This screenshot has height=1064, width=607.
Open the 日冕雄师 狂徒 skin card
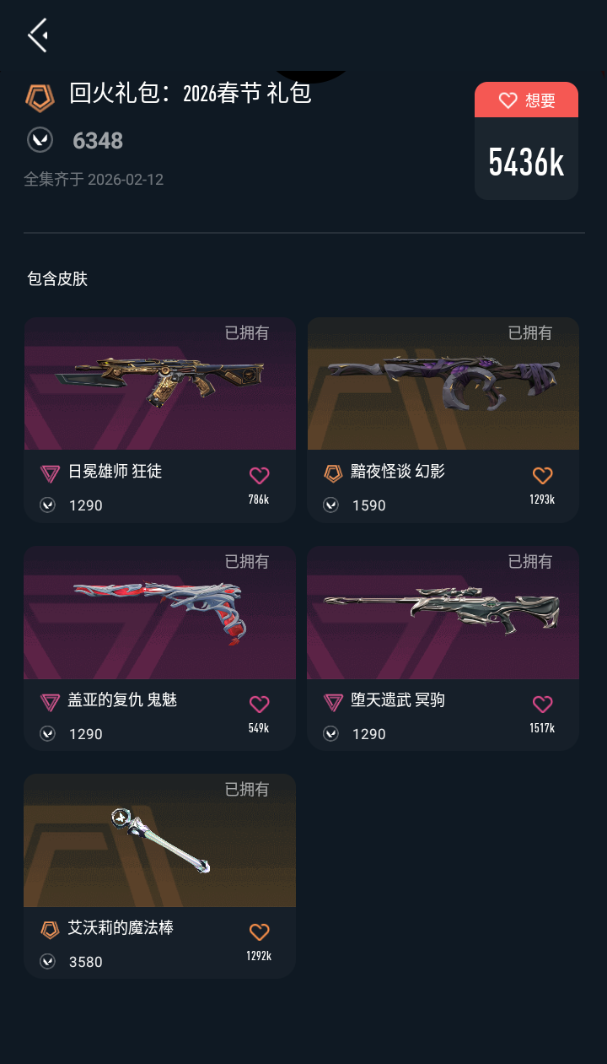pyautogui.click(x=159, y=419)
